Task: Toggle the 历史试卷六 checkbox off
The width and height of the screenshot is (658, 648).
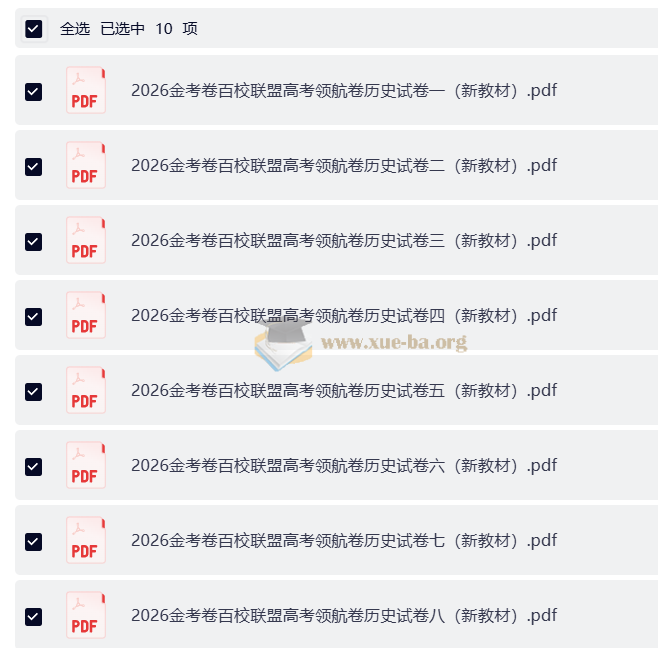Action: (x=33, y=466)
